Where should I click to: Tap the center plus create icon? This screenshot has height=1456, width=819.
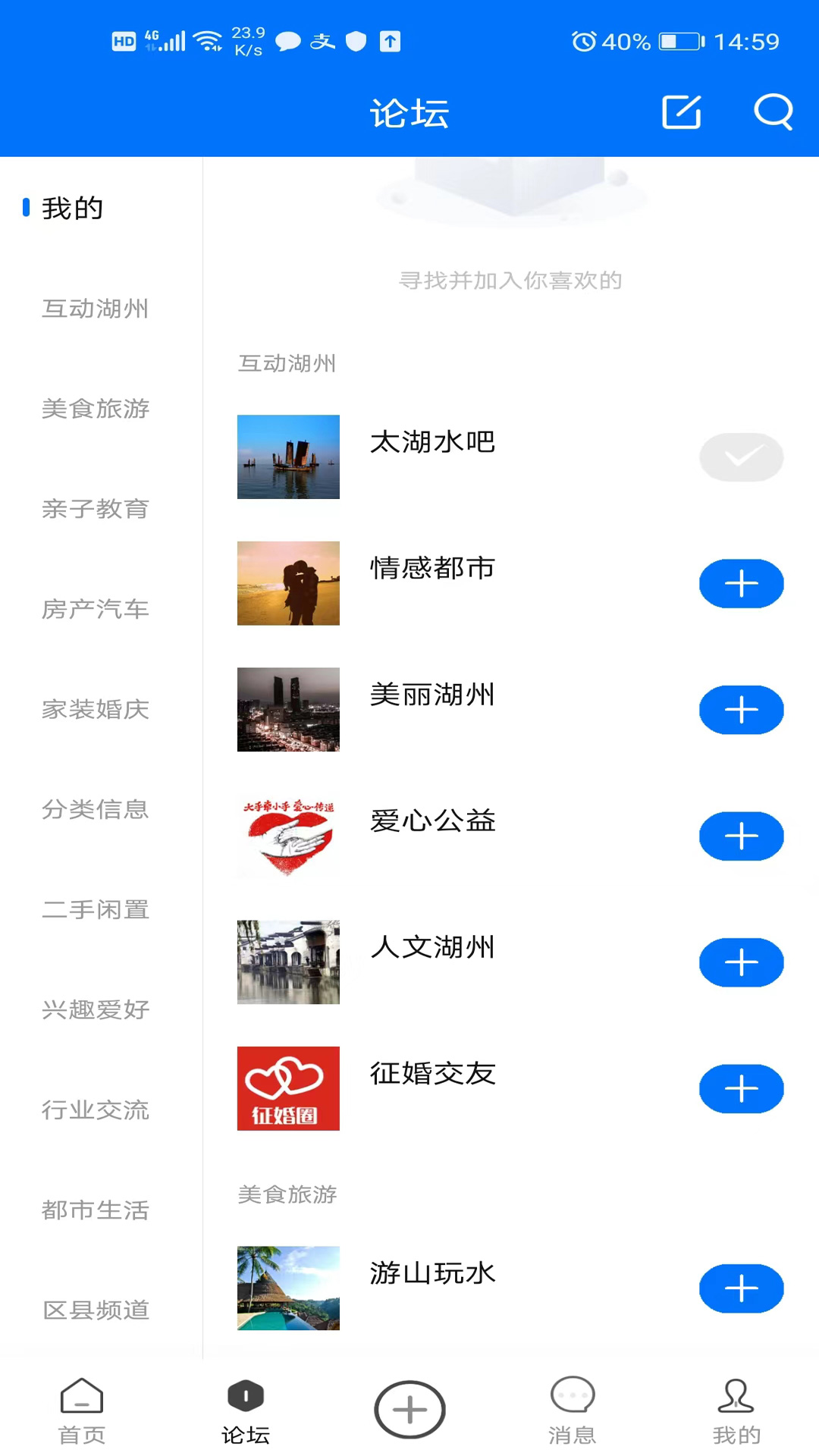tap(409, 1408)
